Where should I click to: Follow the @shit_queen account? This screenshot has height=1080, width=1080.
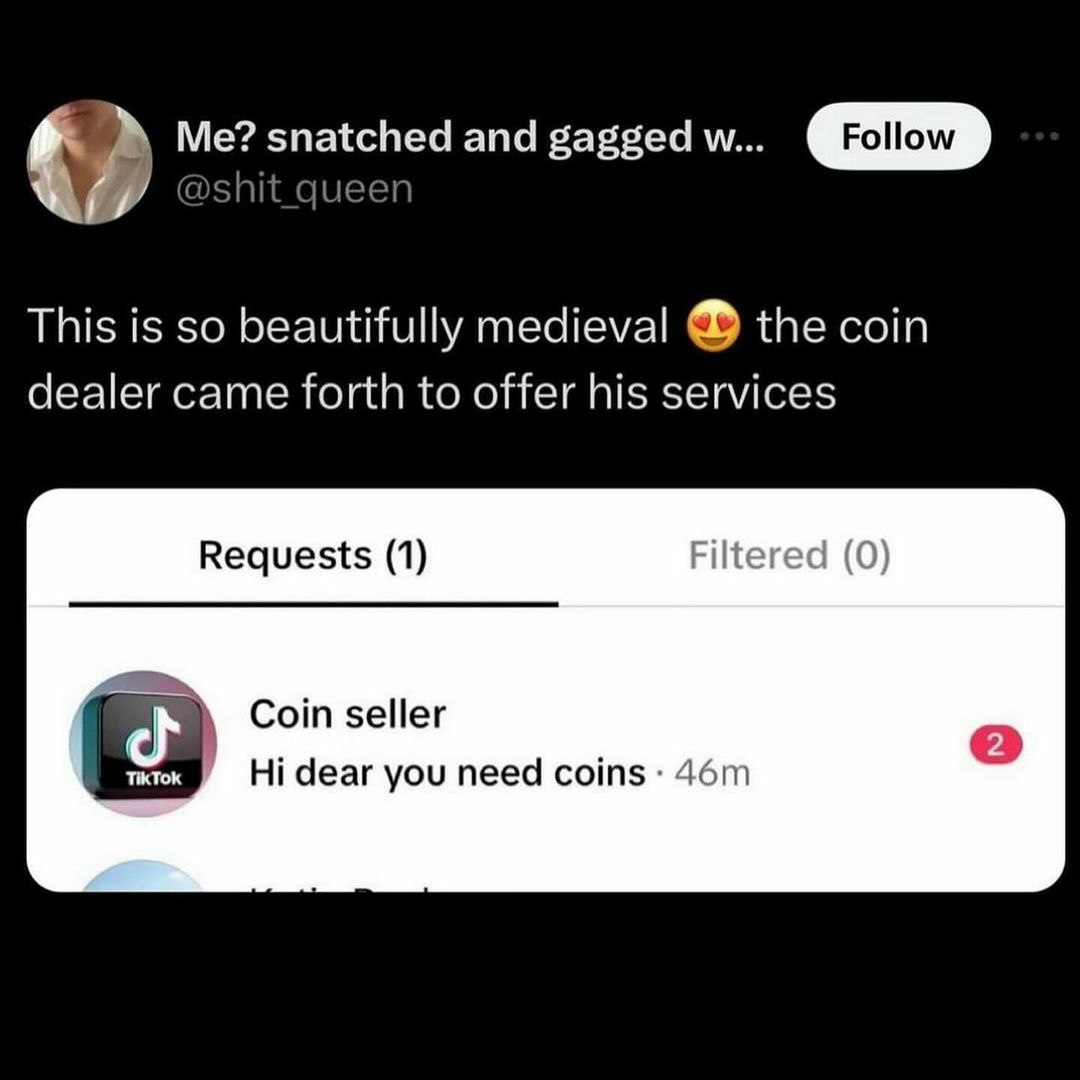[x=897, y=136]
